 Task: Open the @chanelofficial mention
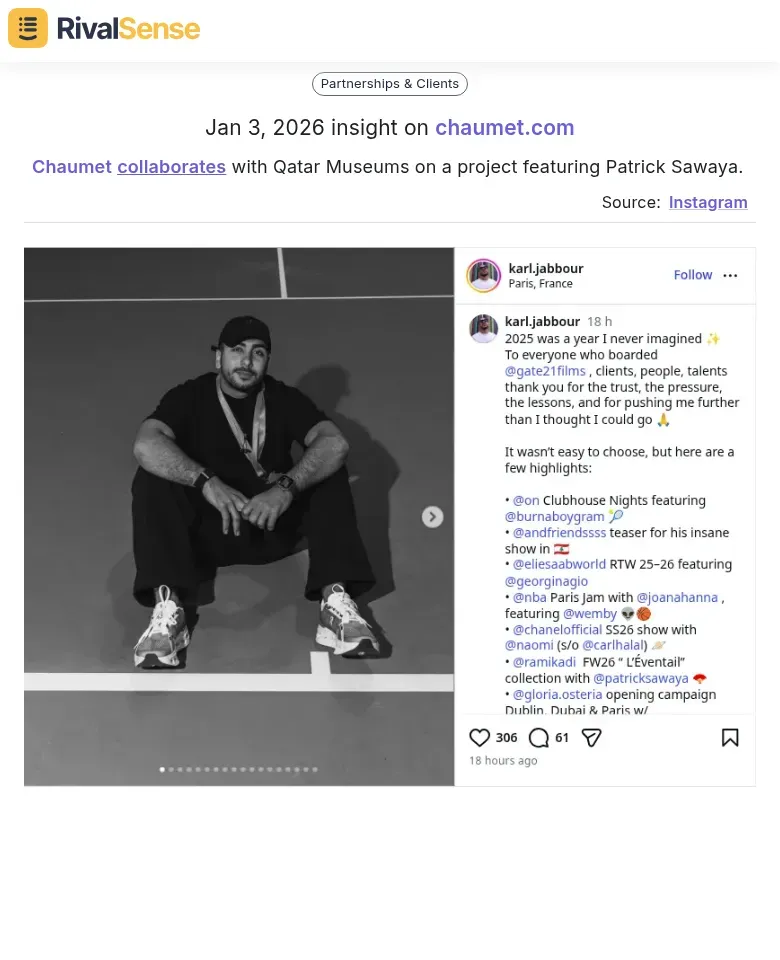pos(557,629)
